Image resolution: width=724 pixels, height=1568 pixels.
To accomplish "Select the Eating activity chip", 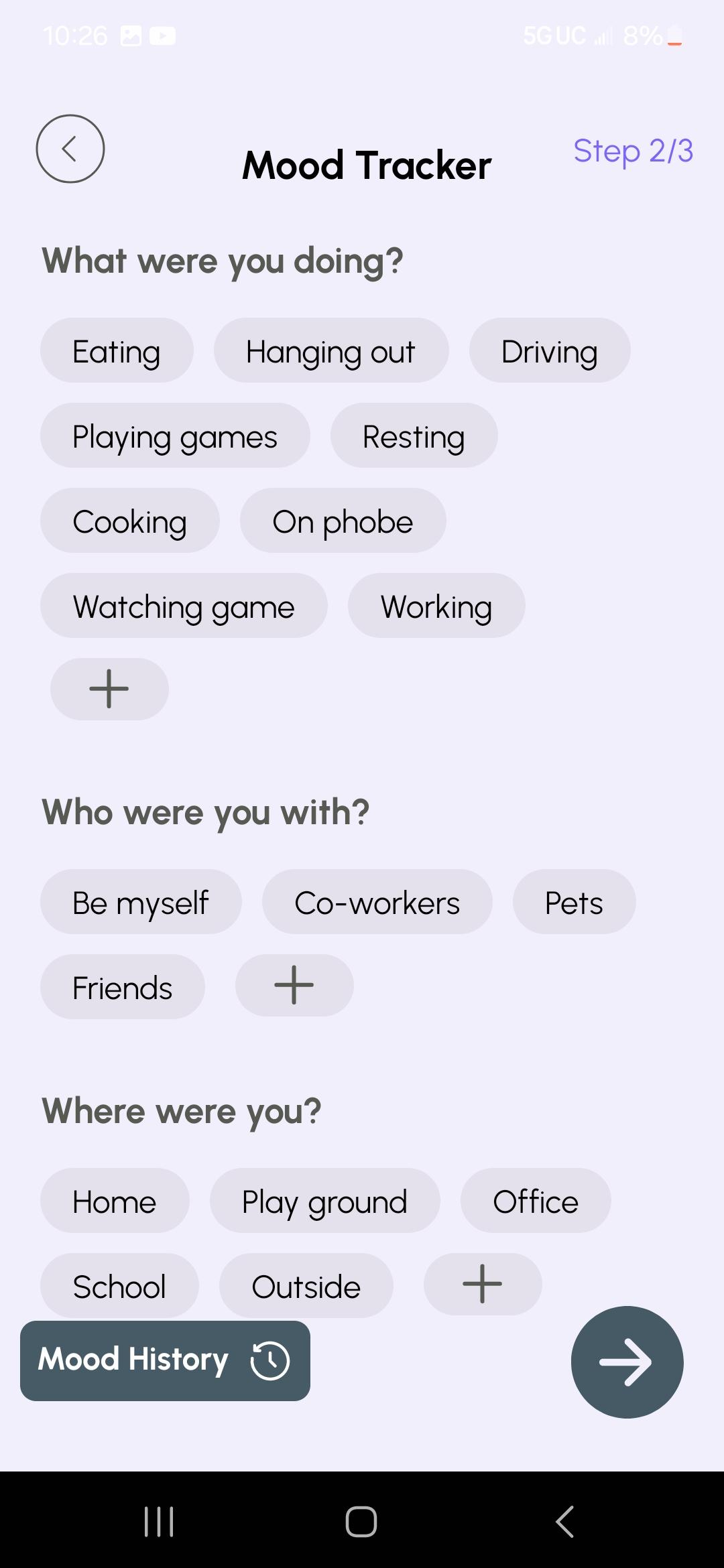I will [x=117, y=351].
